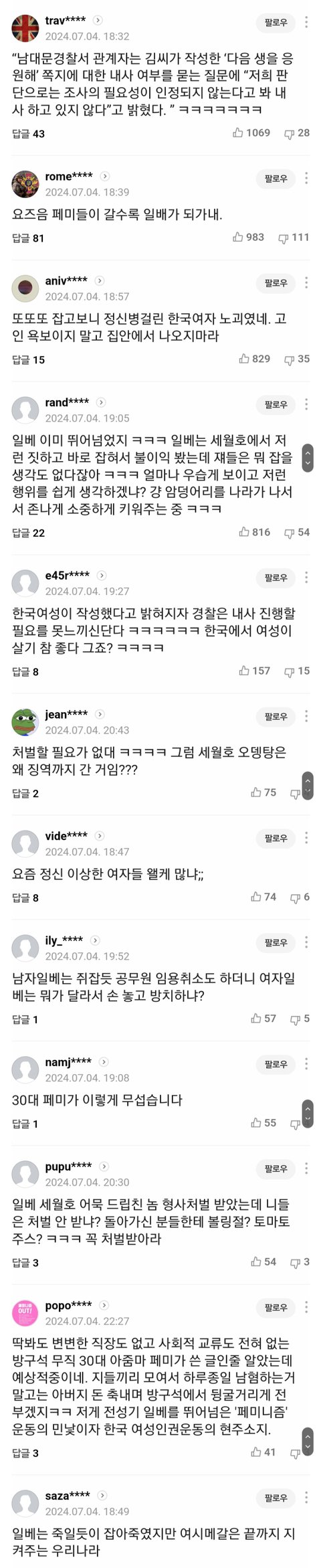The width and height of the screenshot is (321, 1568).
Task: Like the comment by trav****
Action: click(x=251, y=133)
